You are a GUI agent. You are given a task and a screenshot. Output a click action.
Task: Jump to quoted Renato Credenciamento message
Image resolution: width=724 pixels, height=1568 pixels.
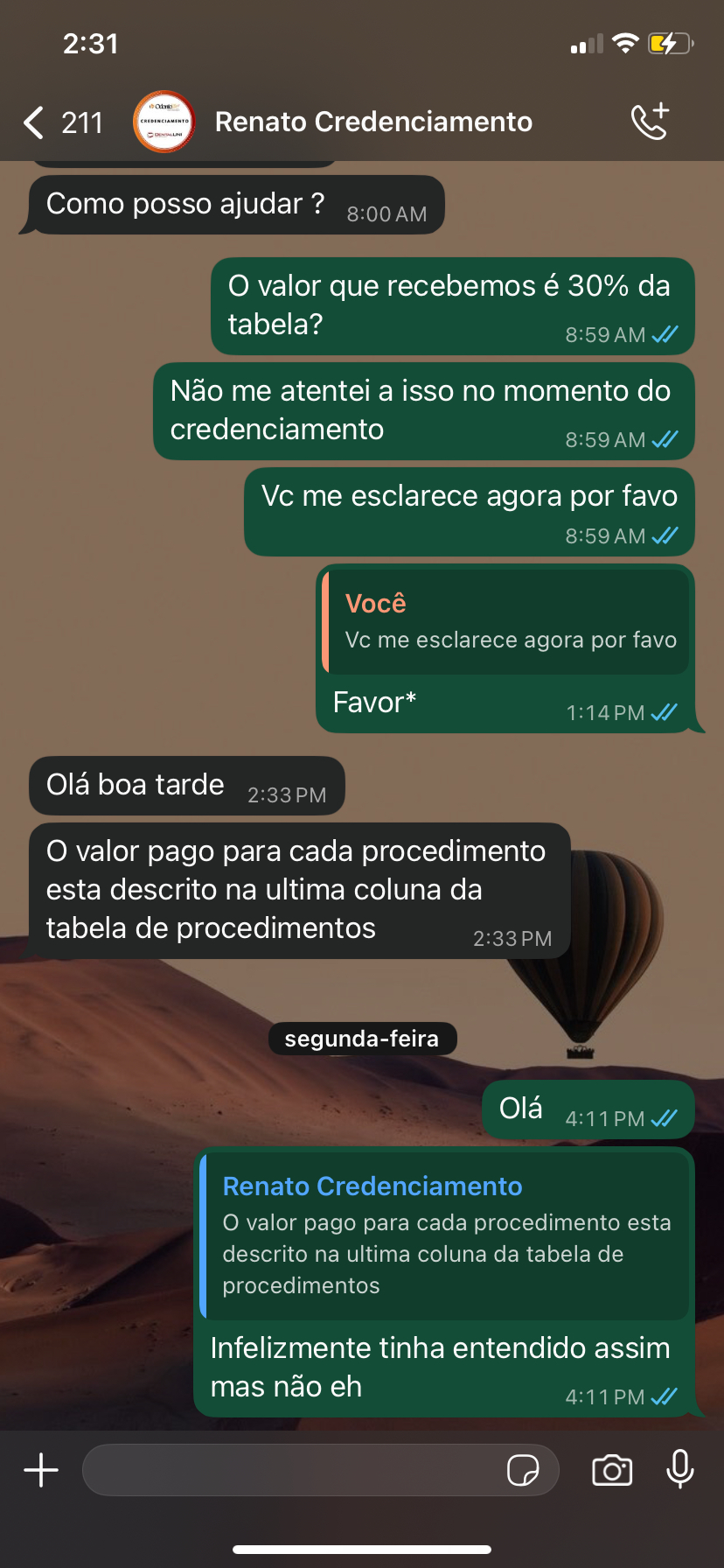(x=444, y=1235)
